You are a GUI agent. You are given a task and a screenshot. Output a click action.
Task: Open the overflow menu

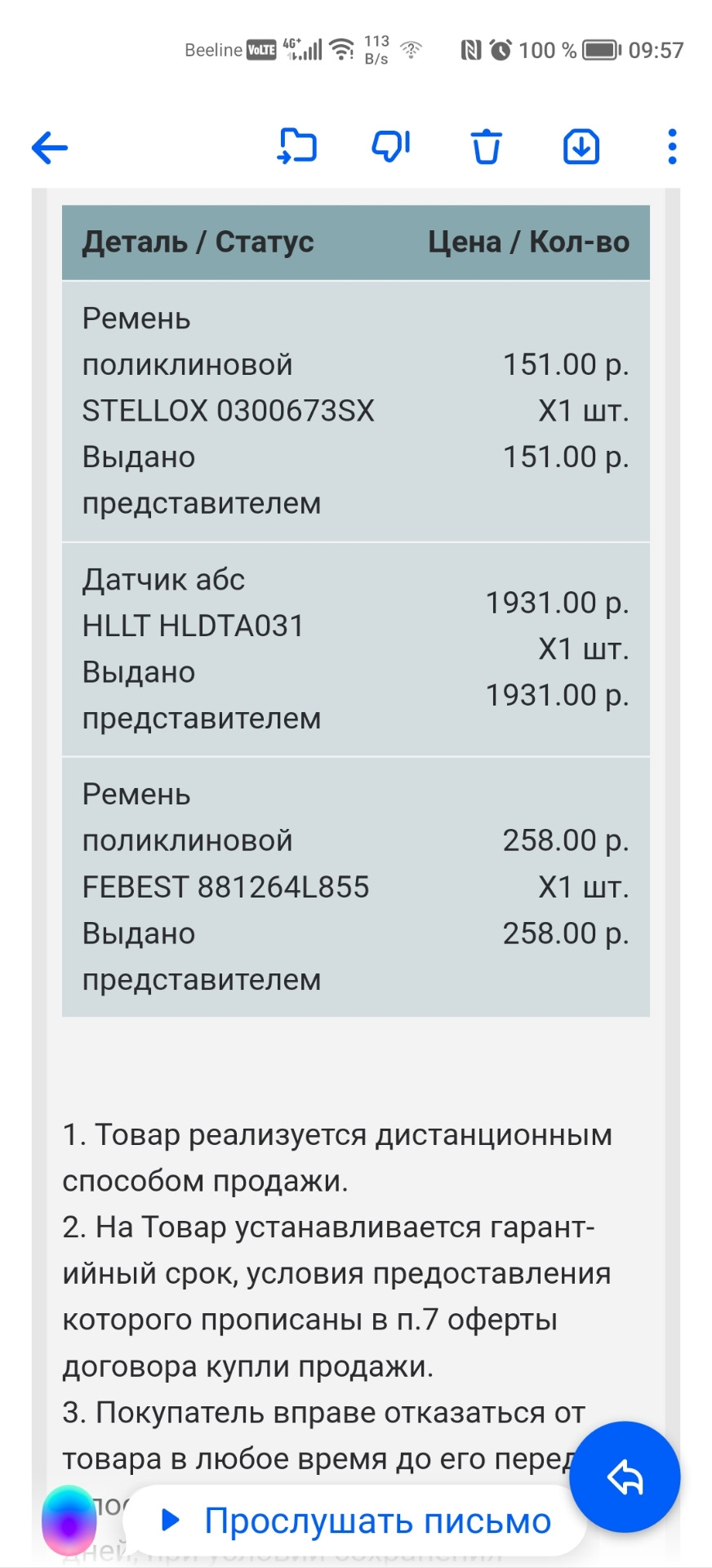[671, 148]
